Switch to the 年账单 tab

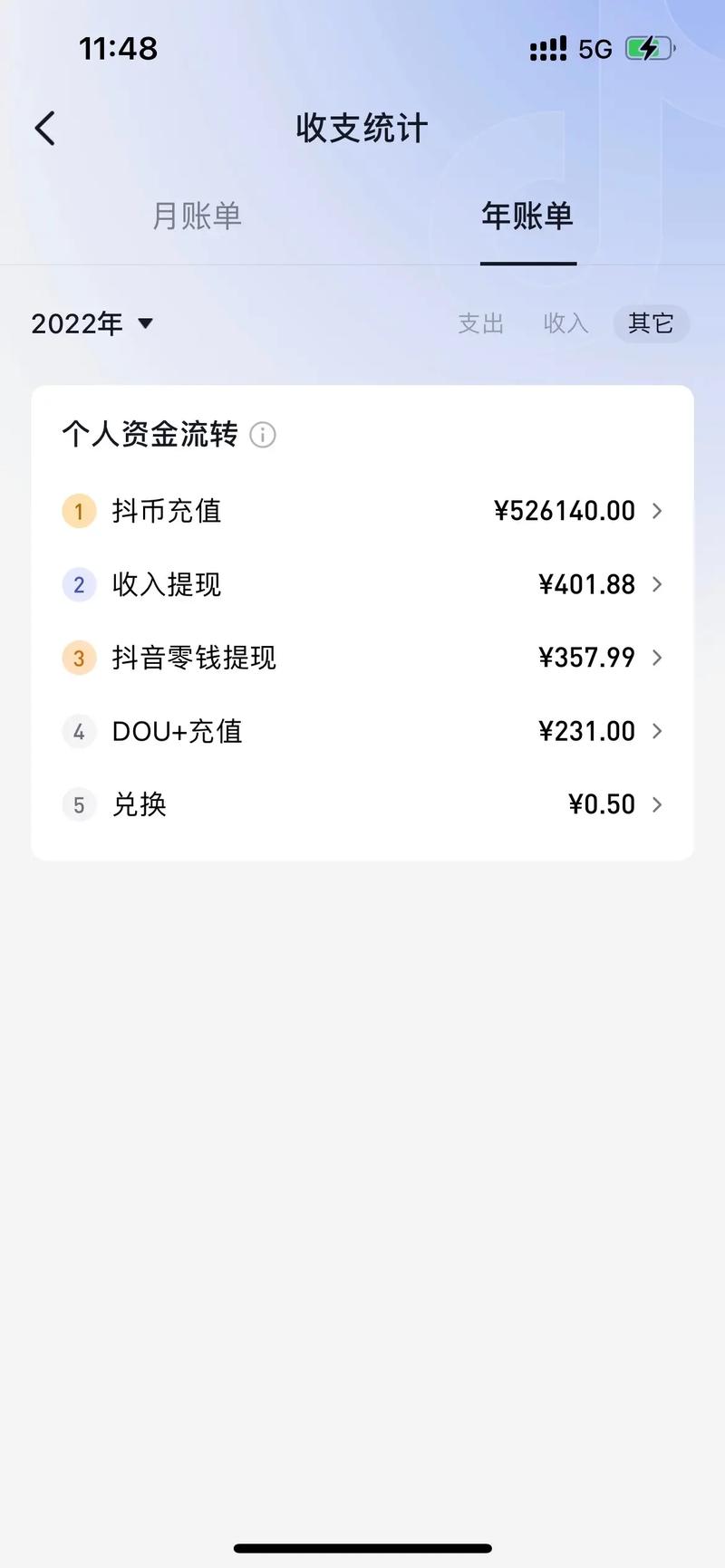tap(528, 216)
